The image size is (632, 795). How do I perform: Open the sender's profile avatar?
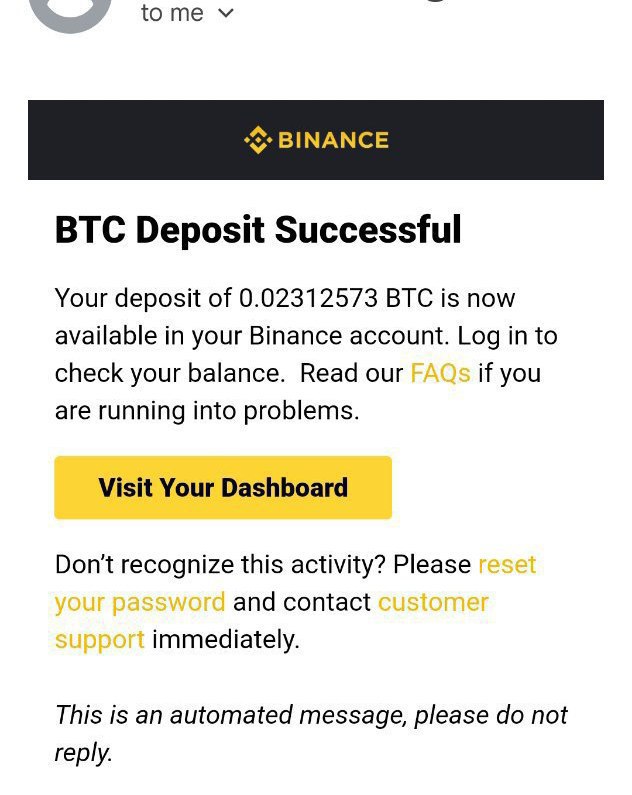(70, 12)
